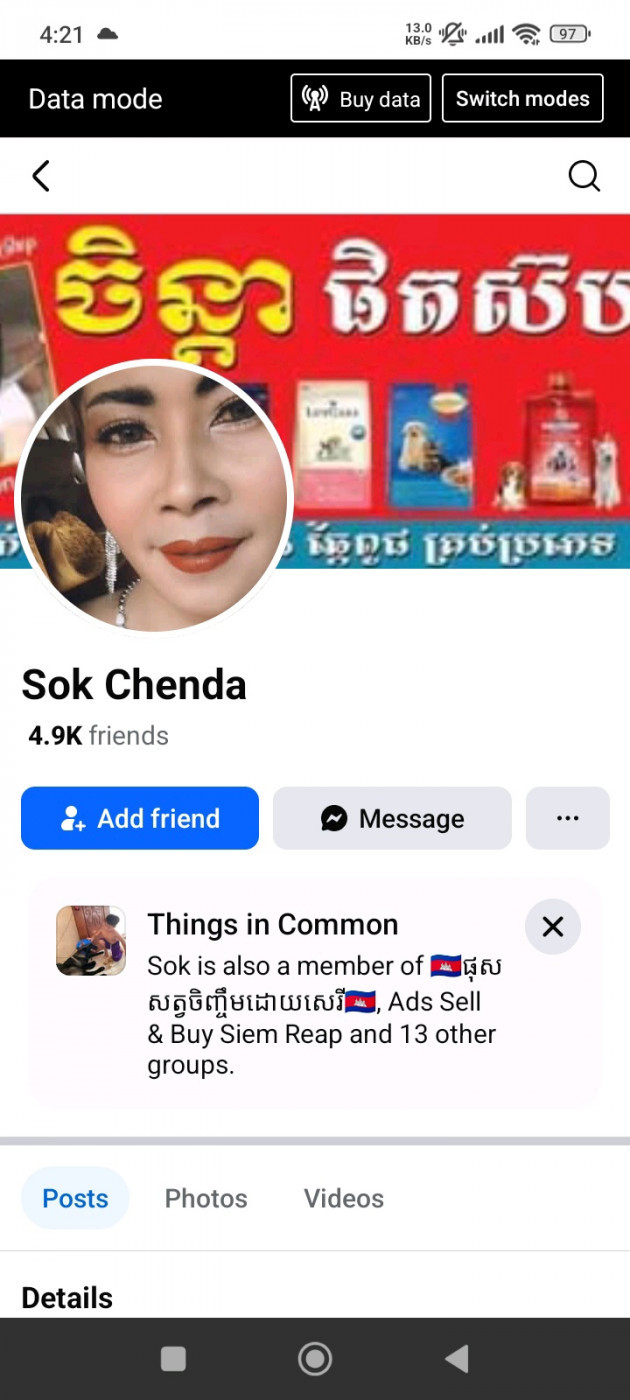The image size is (630, 1400).
Task: Open the three-dot more options button
Action: click(568, 818)
